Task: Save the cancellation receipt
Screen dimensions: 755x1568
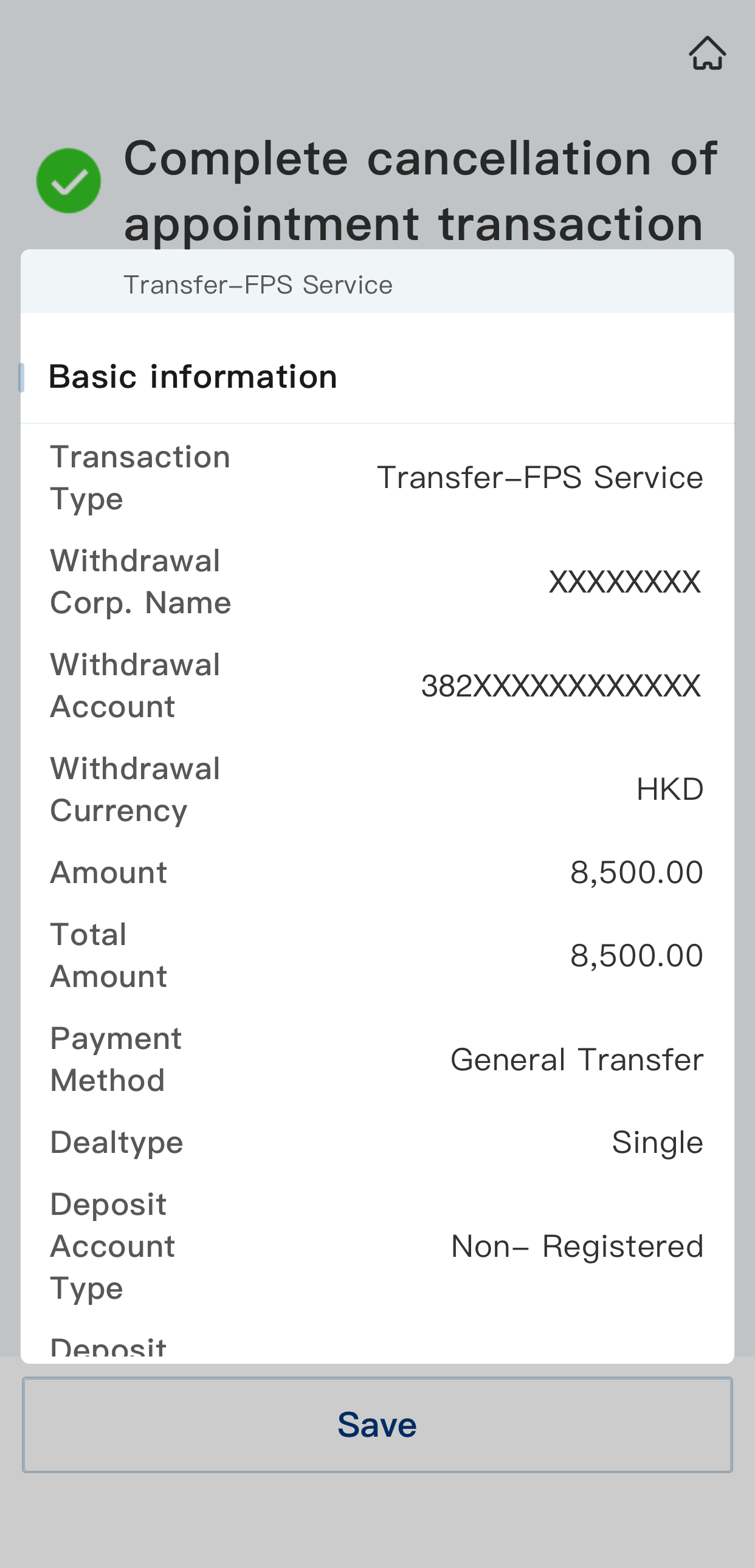Action: (377, 1425)
